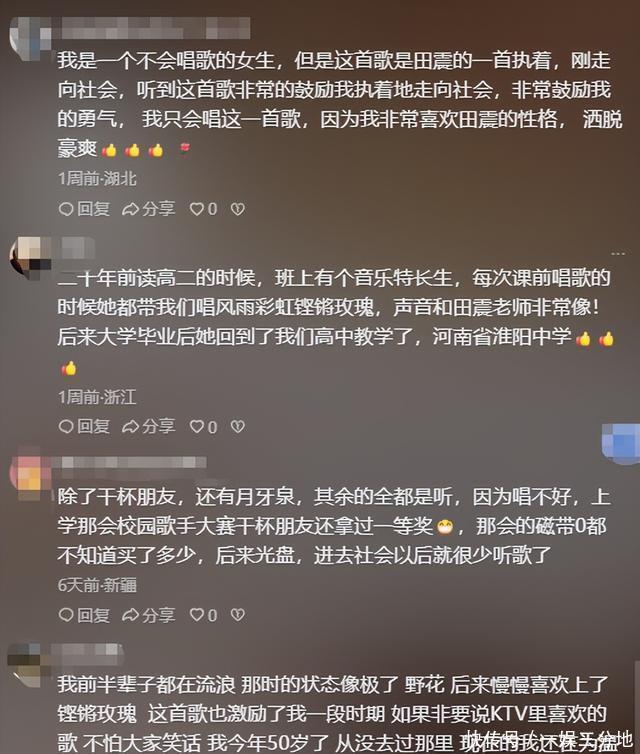Share the comment posted from 新疆
Viewport: 640px width, 754px height.
coord(148,615)
